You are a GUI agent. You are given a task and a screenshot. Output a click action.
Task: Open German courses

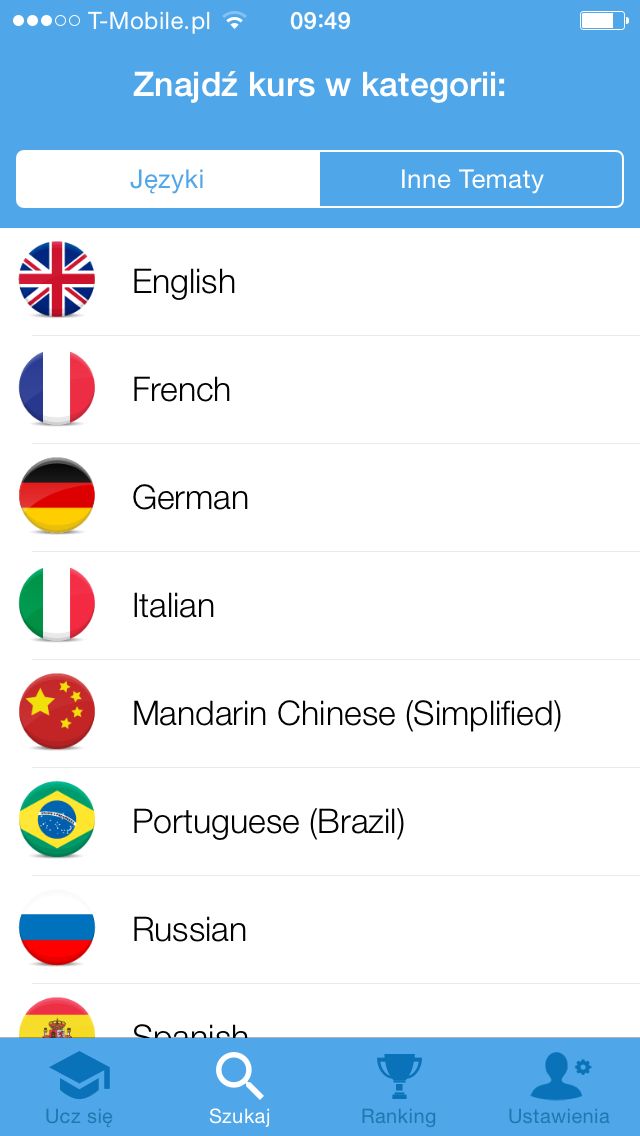pos(320,498)
